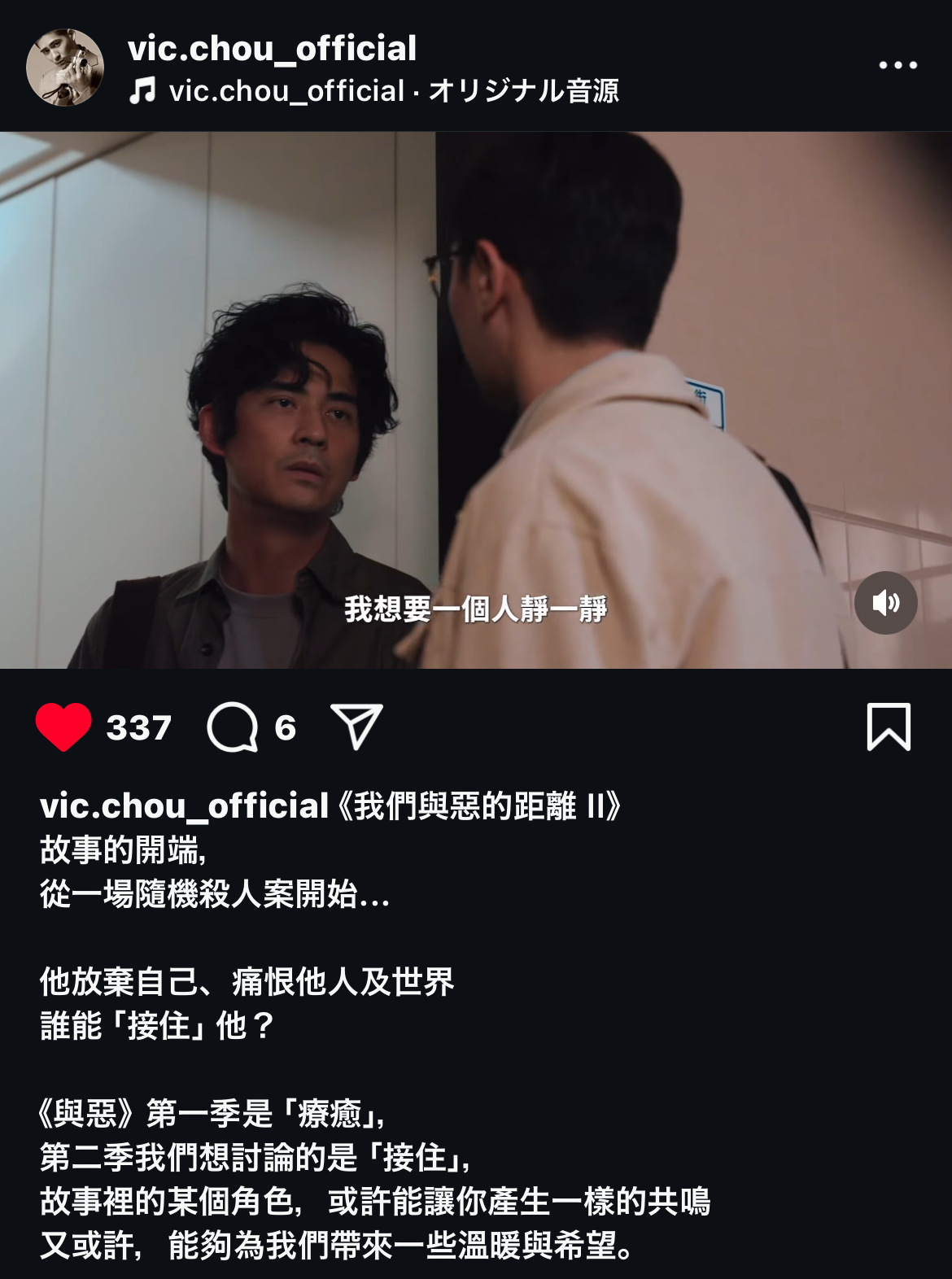Save this post with the bookmark icon
Viewport: 952px width, 1279px height.
(889, 727)
